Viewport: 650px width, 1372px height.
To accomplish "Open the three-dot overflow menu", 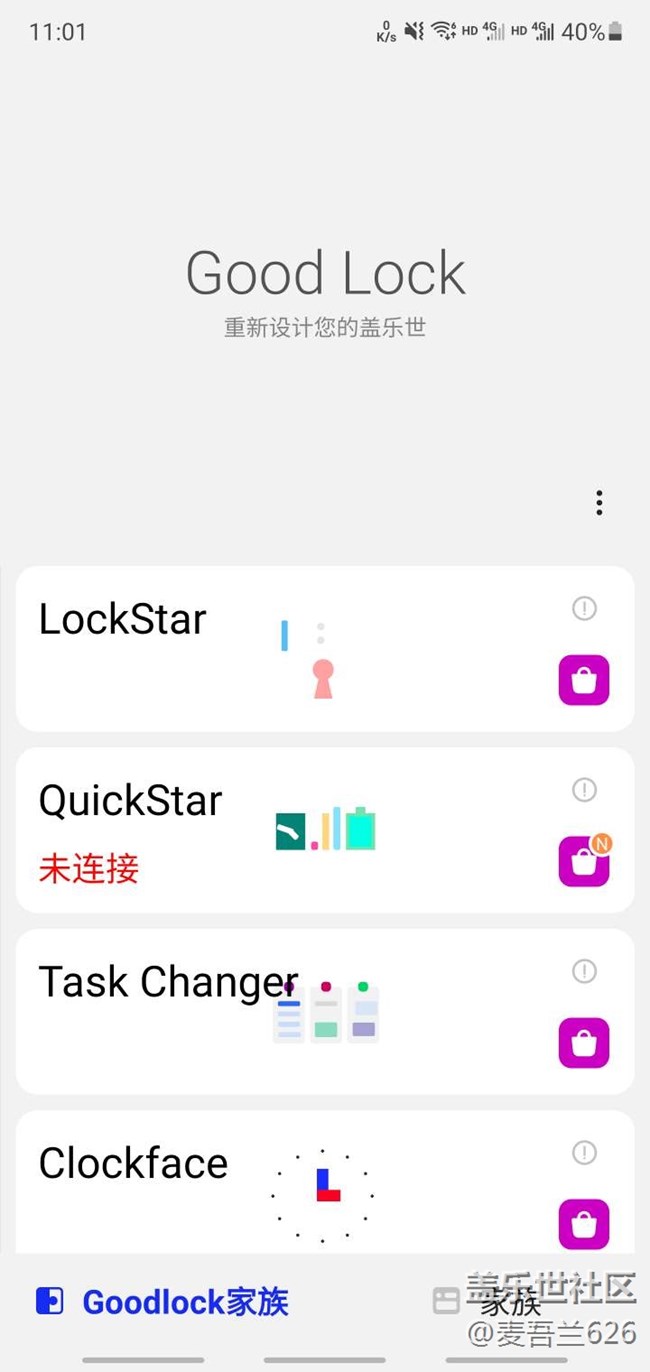I will click(x=599, y=503).
